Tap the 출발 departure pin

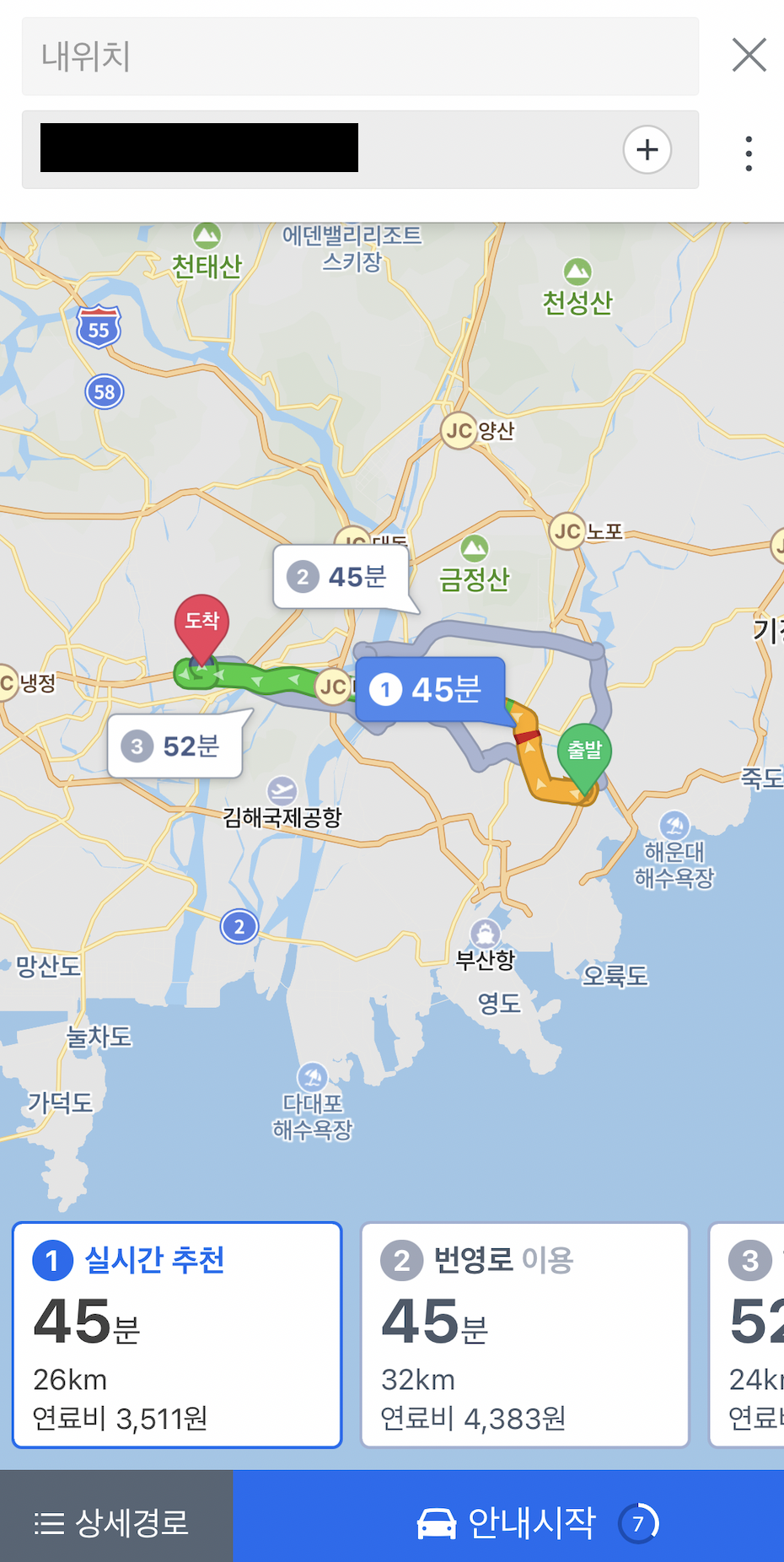583,752
